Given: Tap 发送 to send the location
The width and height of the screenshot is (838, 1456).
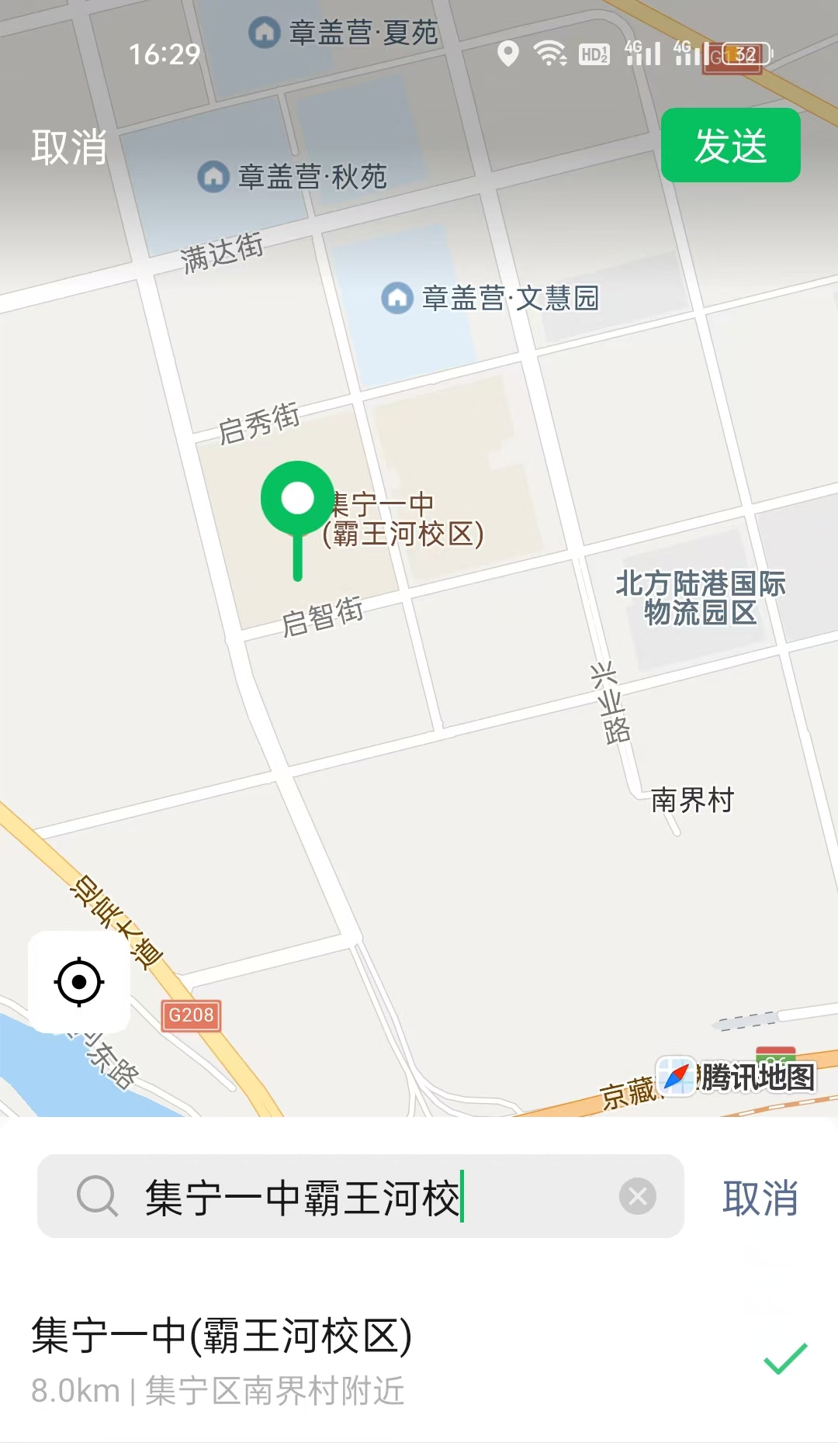Looking at the screenshot, I should pos(730,146).
